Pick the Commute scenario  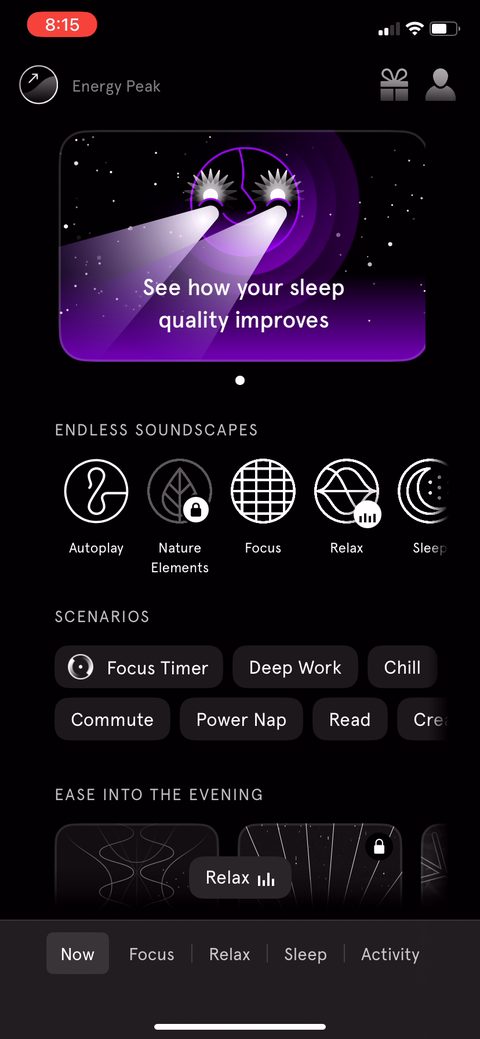coord(112,720)
